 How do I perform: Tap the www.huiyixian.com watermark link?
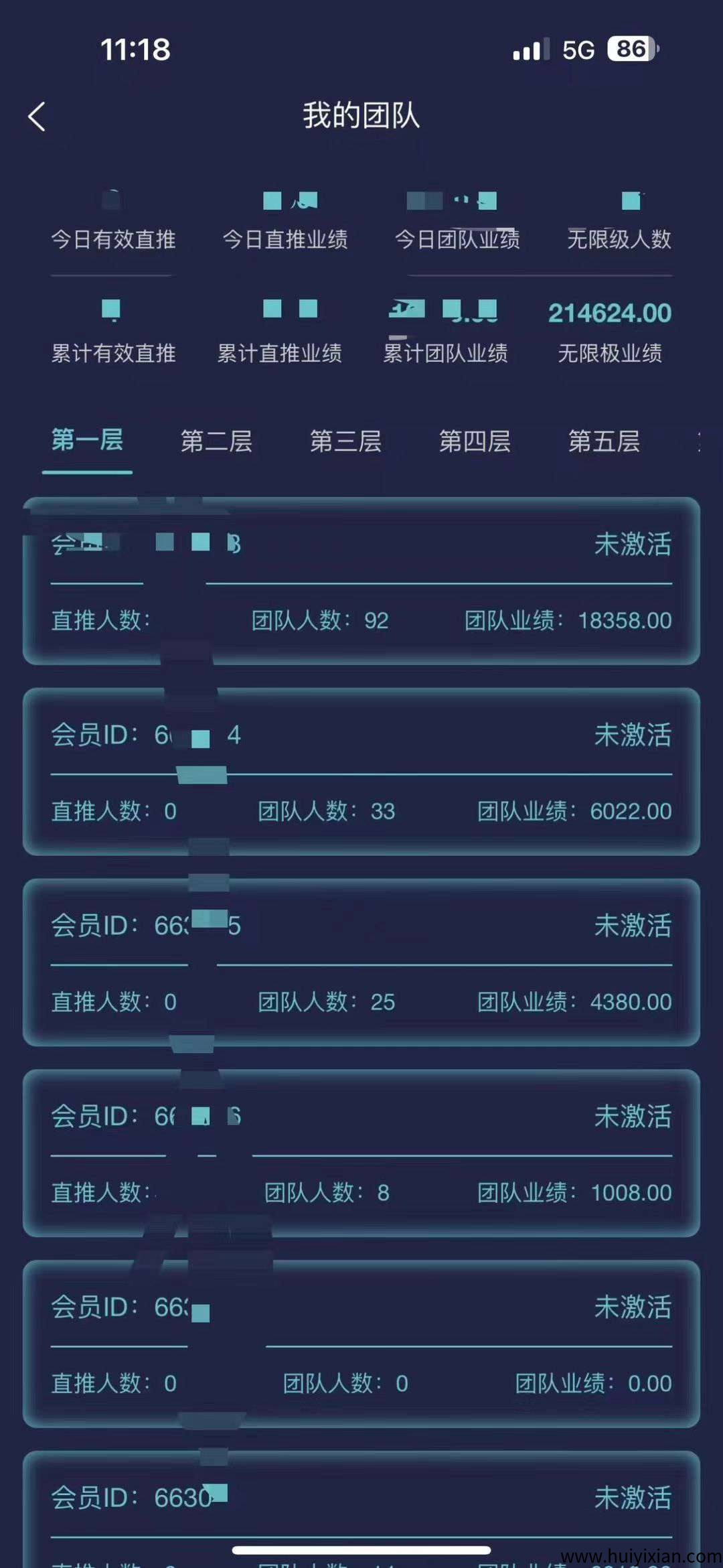tap(636, 1554)
